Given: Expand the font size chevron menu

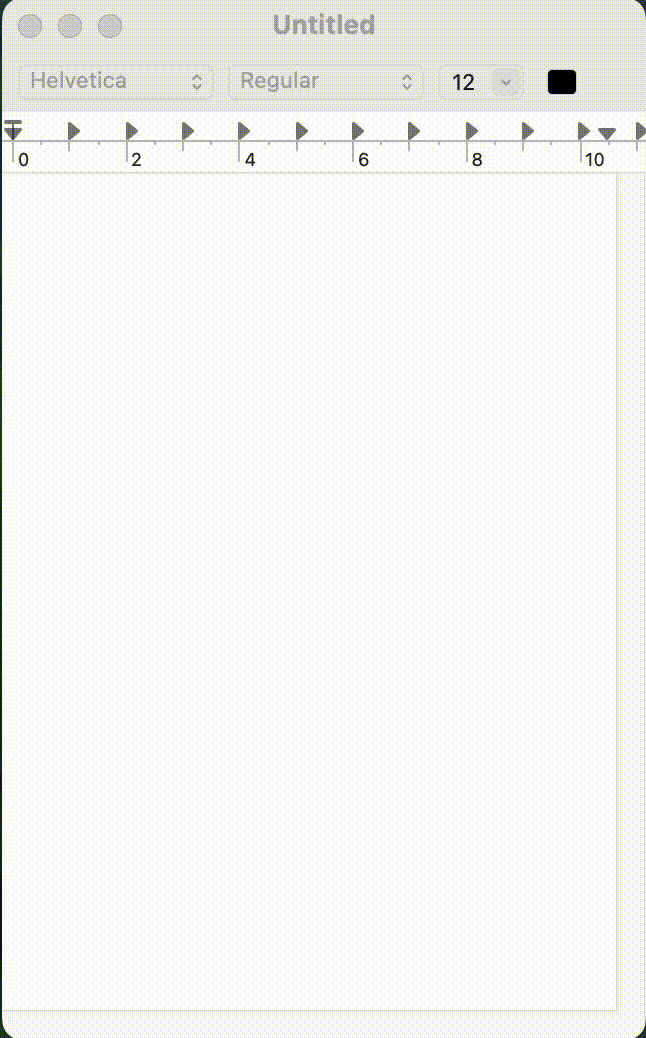Looking at the screenshot, I should click(507, 82).
